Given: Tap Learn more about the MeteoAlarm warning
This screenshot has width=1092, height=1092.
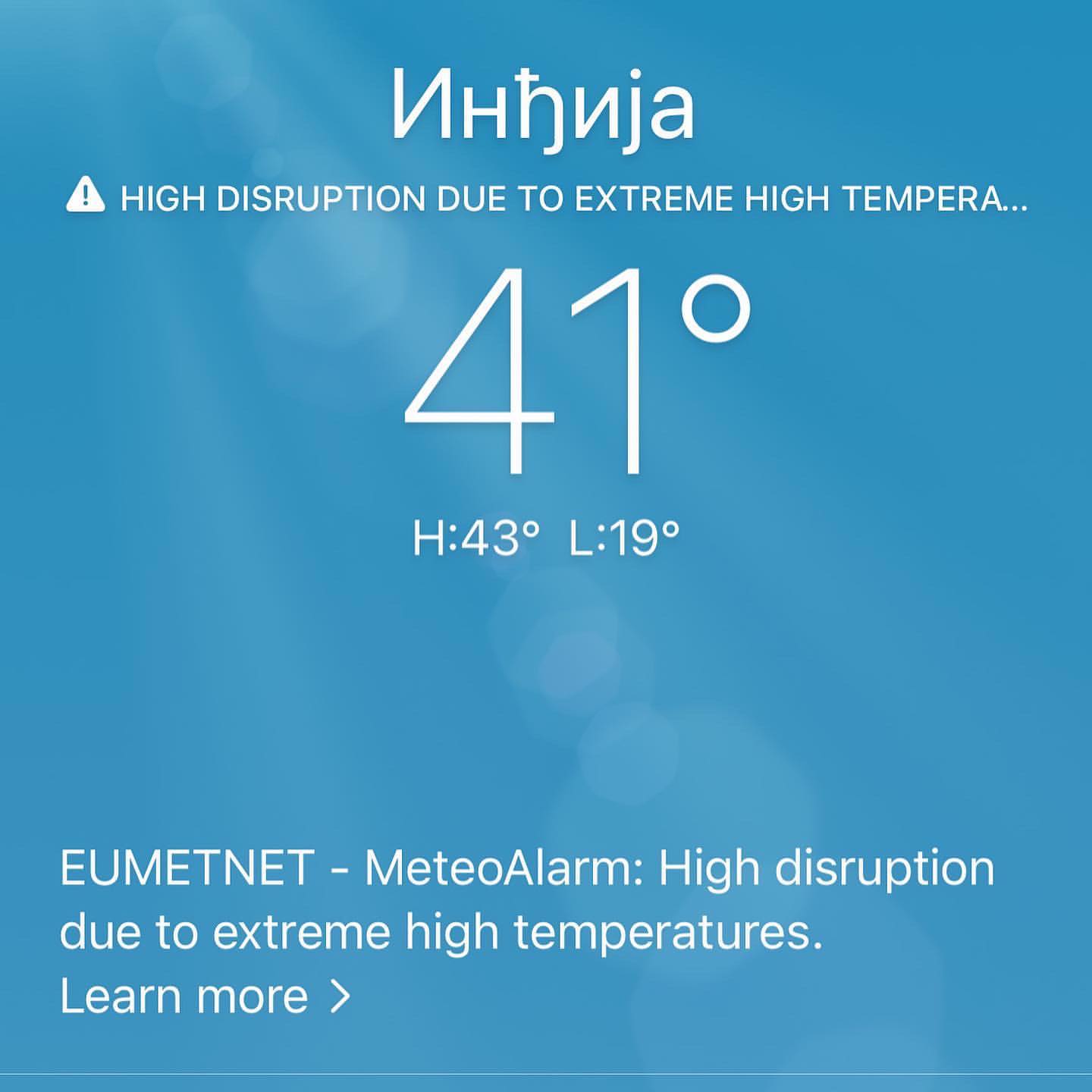Looking at the screenshot, I should click(205, 996).
